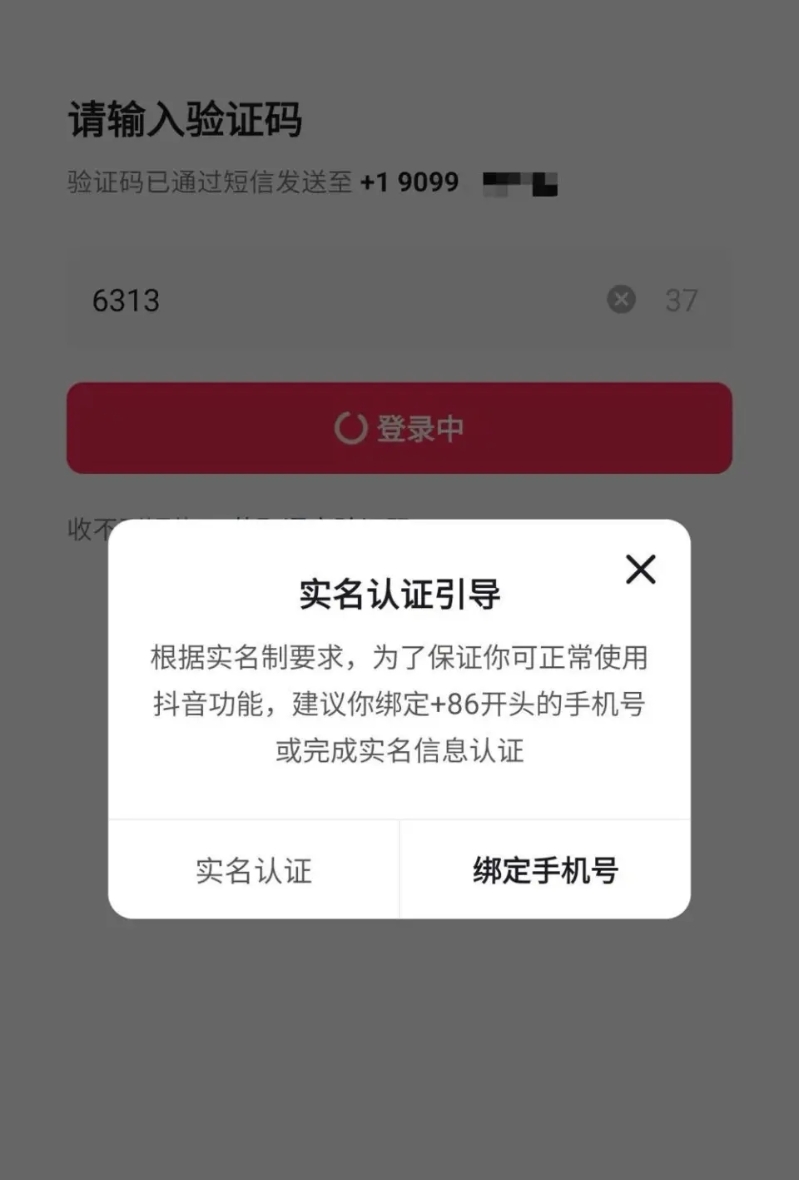
Task: Tap the masked phone number after +1 9099
Action: pos(520,182)
